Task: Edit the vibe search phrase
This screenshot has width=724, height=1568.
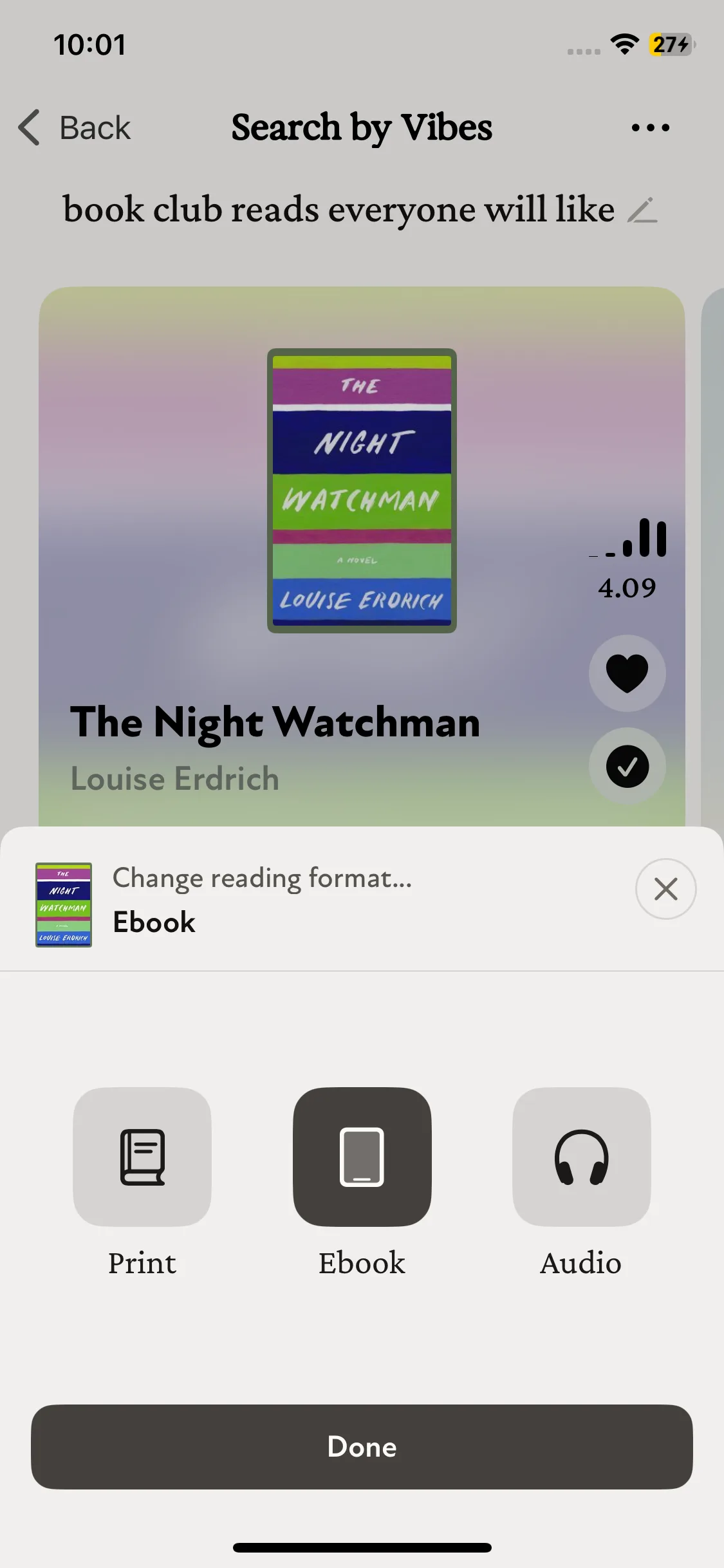Action: [x=642, y=210]
